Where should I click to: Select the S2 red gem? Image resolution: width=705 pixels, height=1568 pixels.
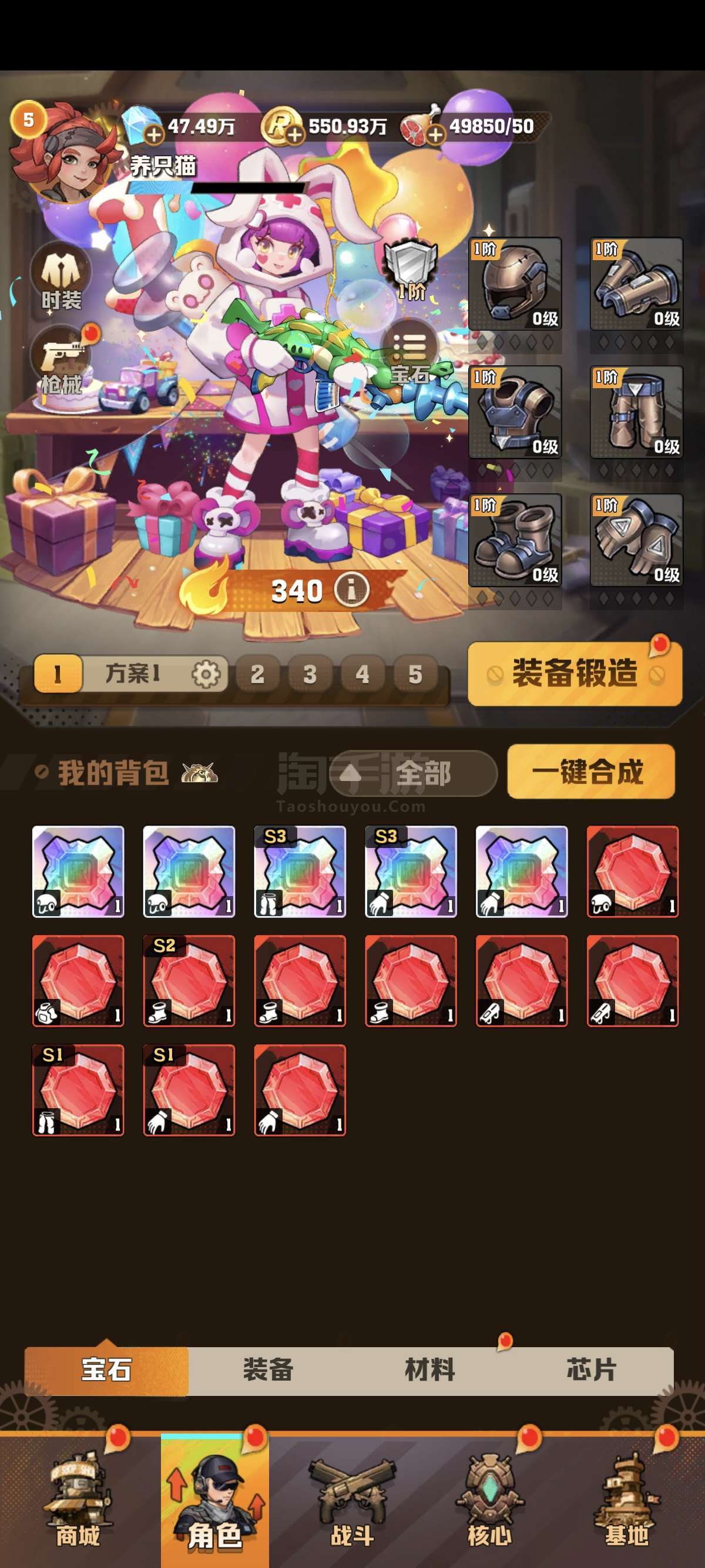tap(189, 981)
